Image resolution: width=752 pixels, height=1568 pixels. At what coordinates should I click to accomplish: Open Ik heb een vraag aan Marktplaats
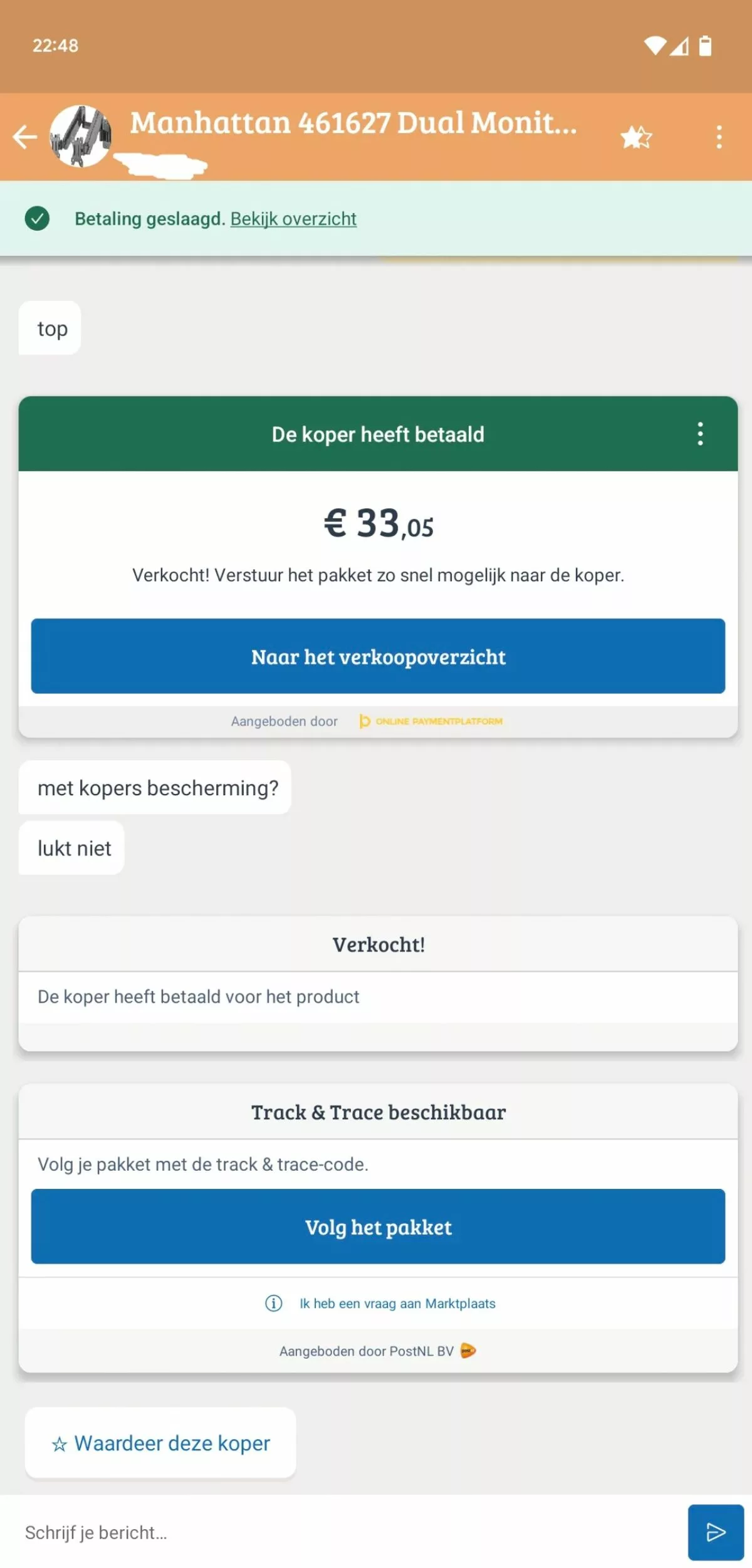click(x=380, y=1304)
